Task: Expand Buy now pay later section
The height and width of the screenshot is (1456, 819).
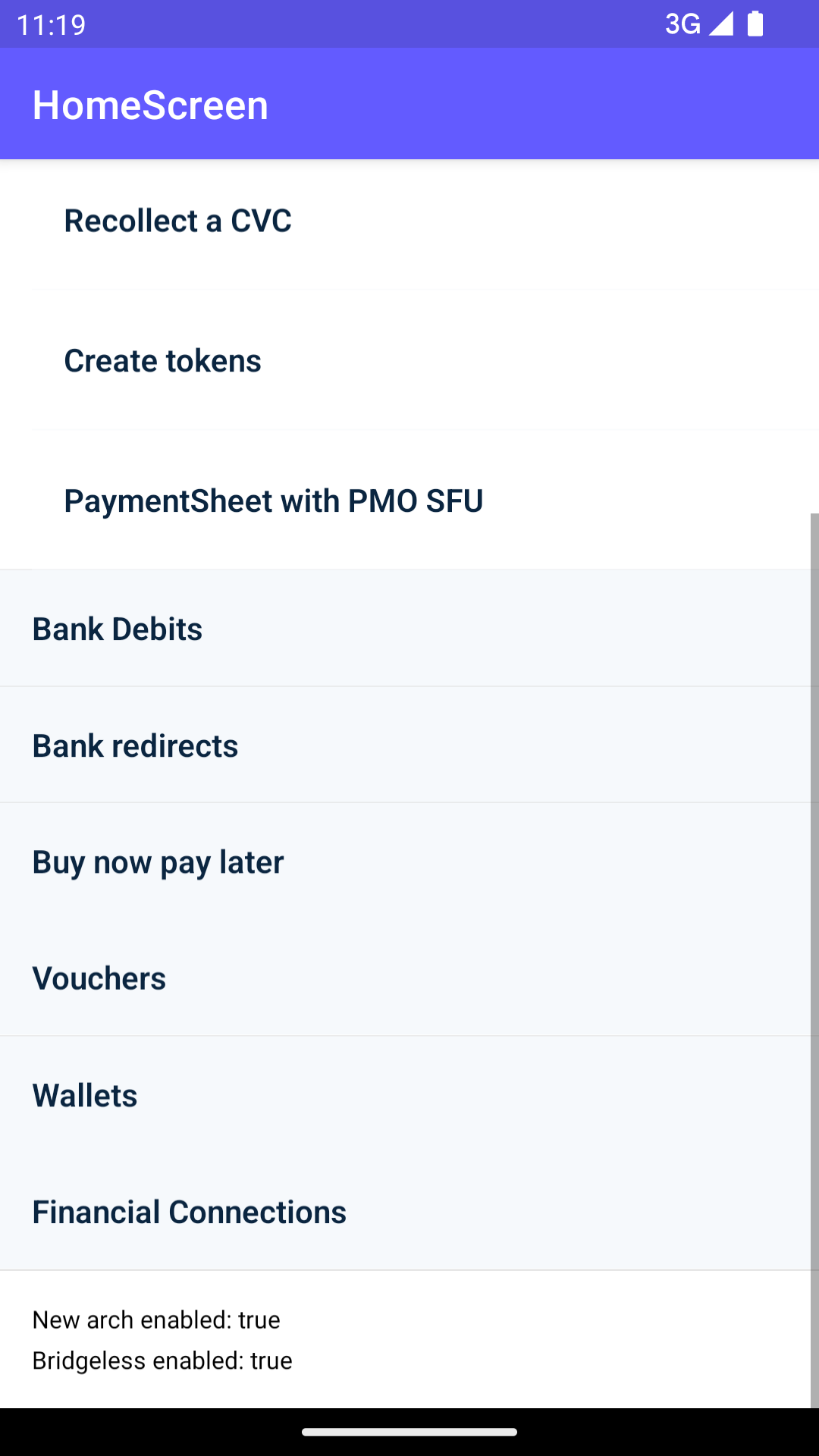Action: 158,862
